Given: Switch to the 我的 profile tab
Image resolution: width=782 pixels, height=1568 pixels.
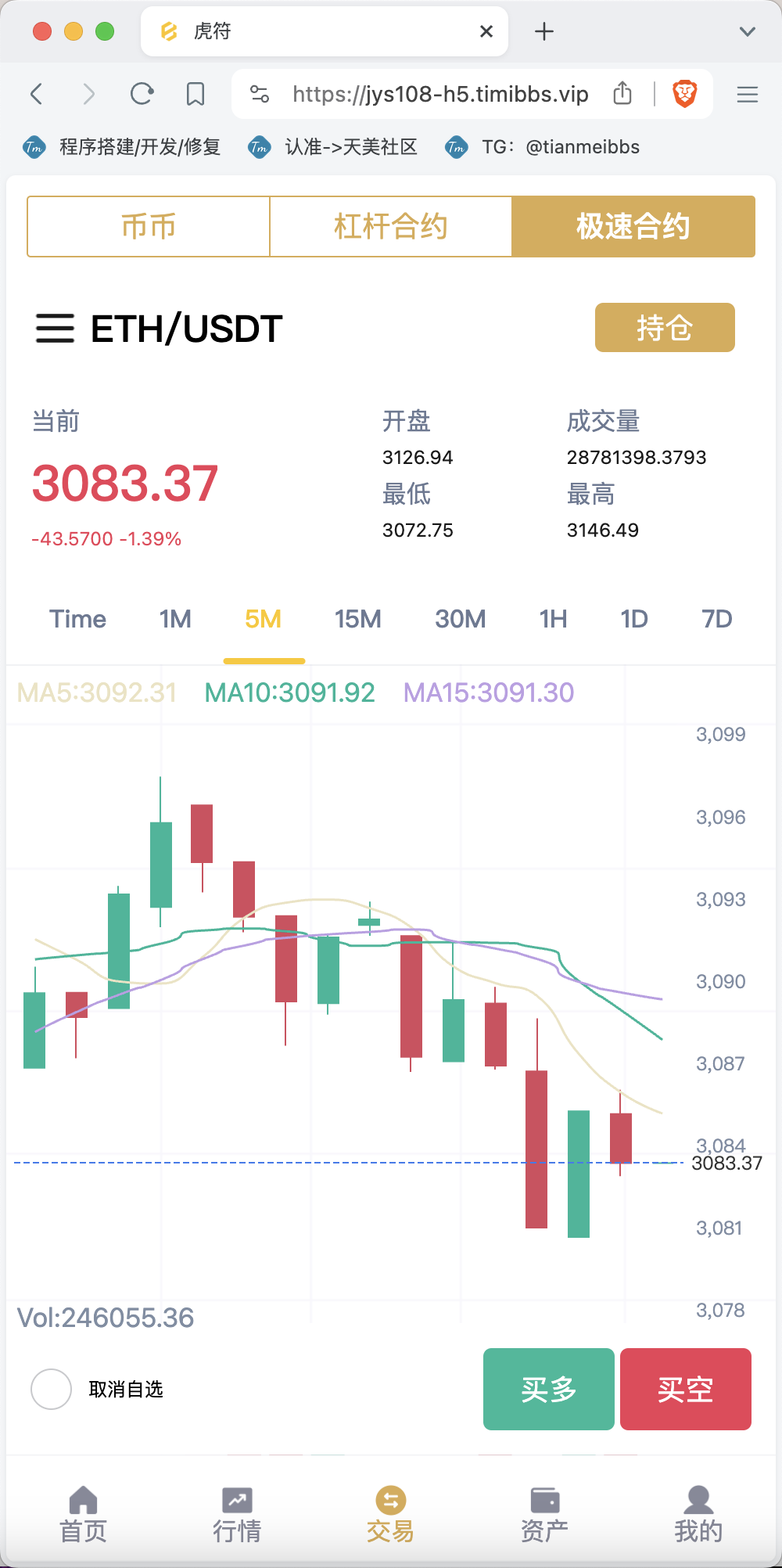Looking at the screenshot, I should pos(698,1515).
